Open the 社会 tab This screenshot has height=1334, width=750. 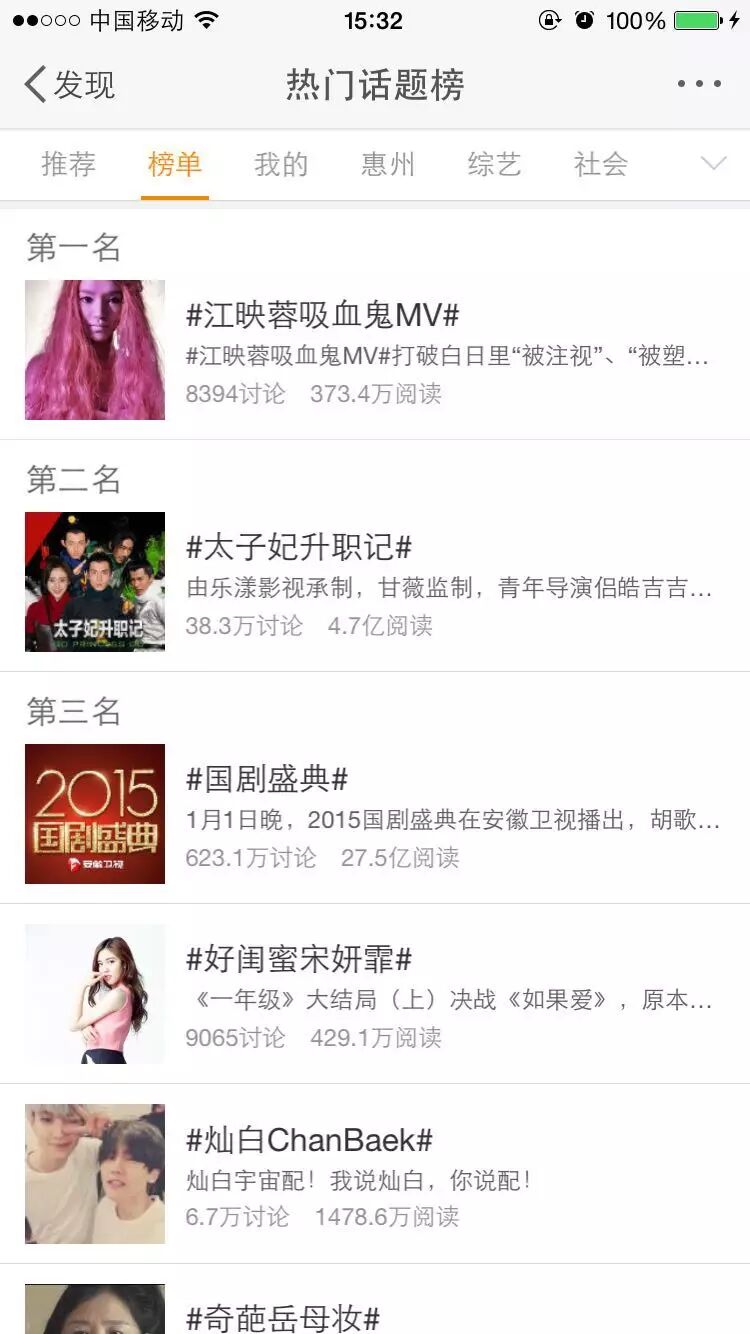click(x=601, y=164)
